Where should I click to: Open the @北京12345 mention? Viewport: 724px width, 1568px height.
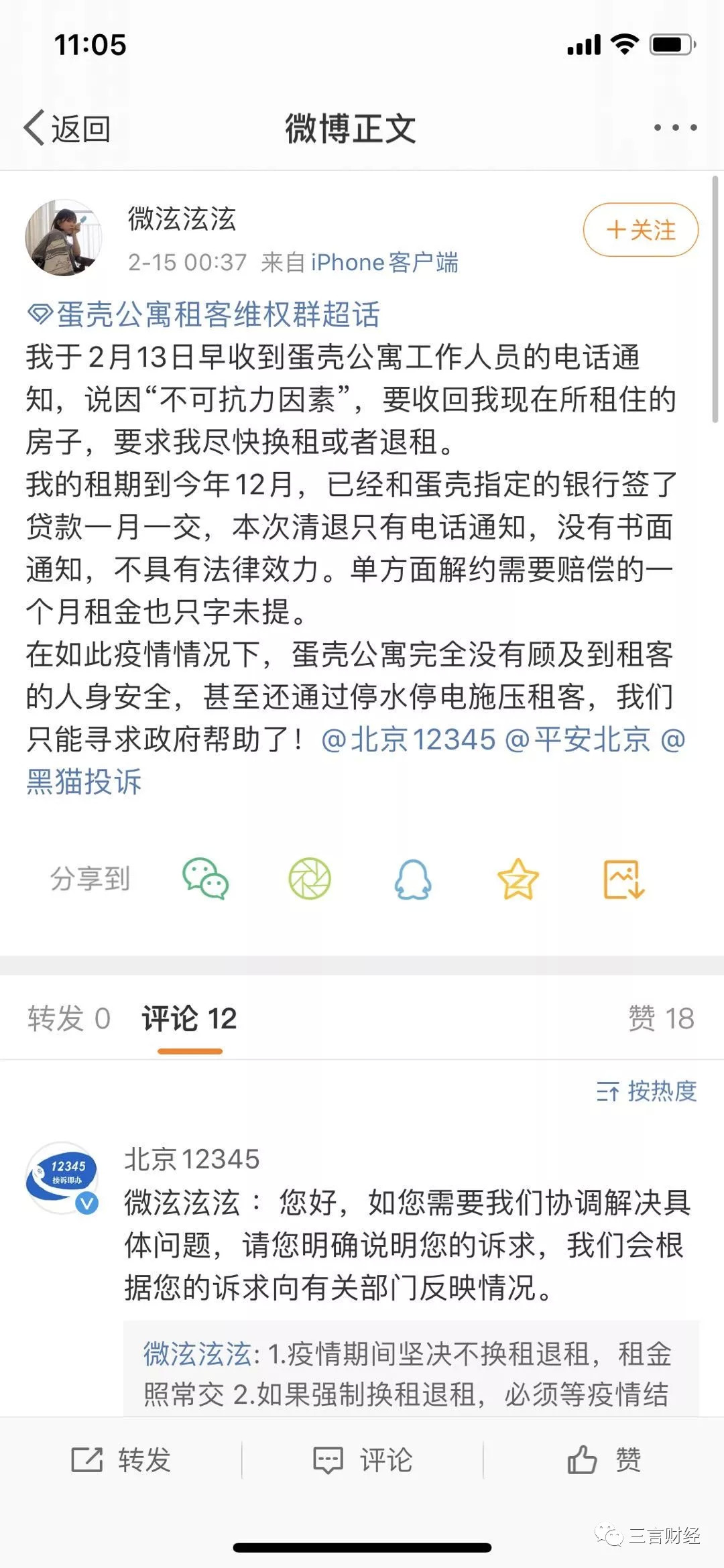408,739
